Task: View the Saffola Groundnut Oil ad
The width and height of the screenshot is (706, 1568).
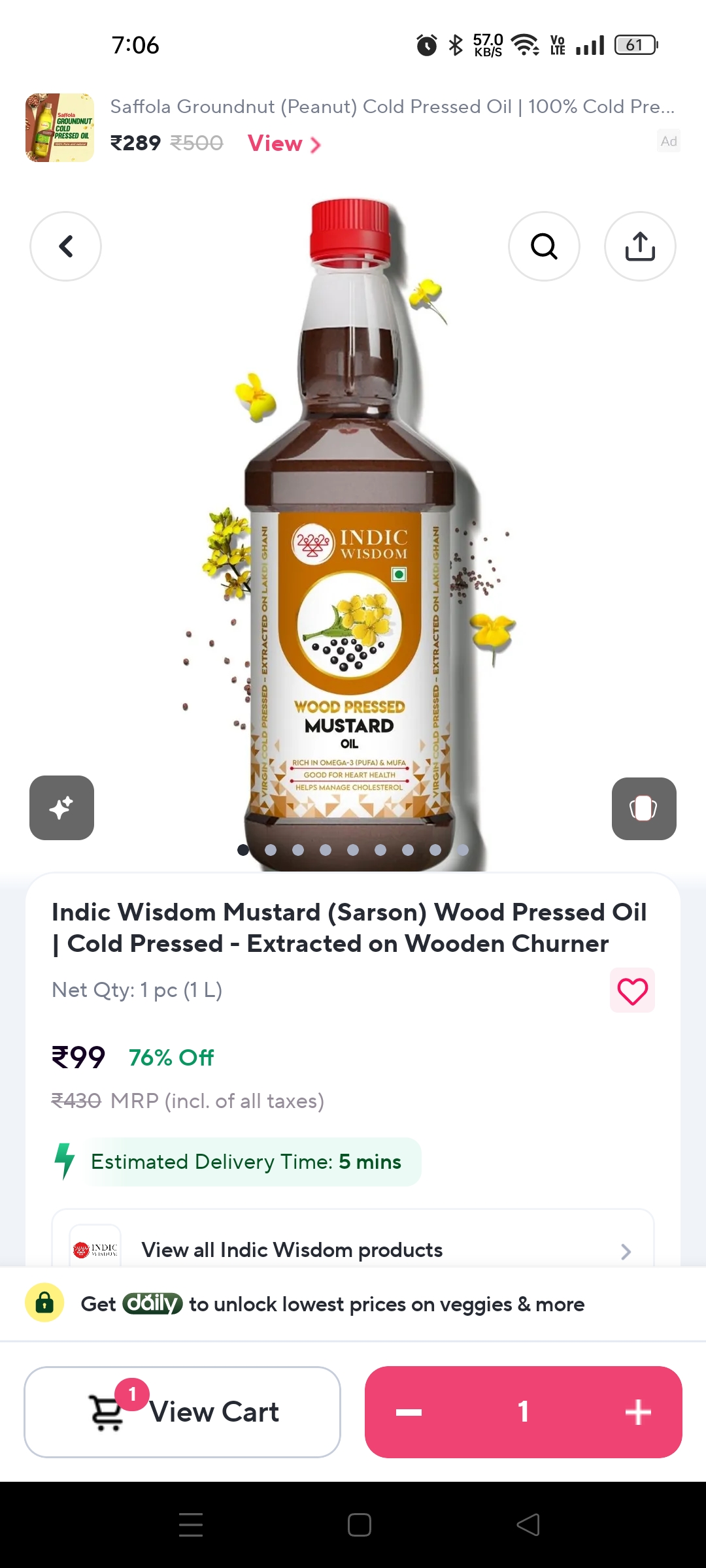Action: point(284,143)
